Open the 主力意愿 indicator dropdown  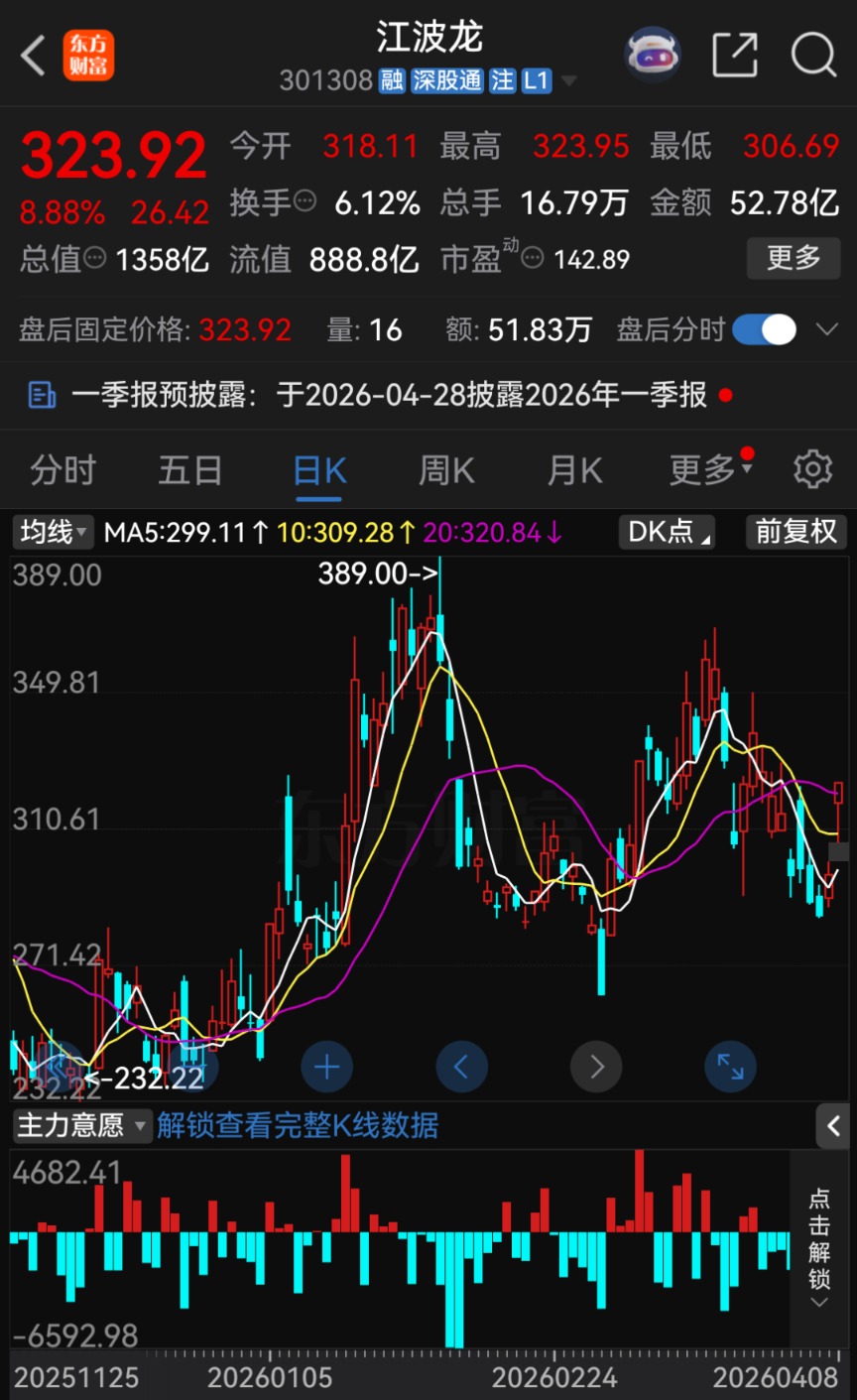(81, 1125)
